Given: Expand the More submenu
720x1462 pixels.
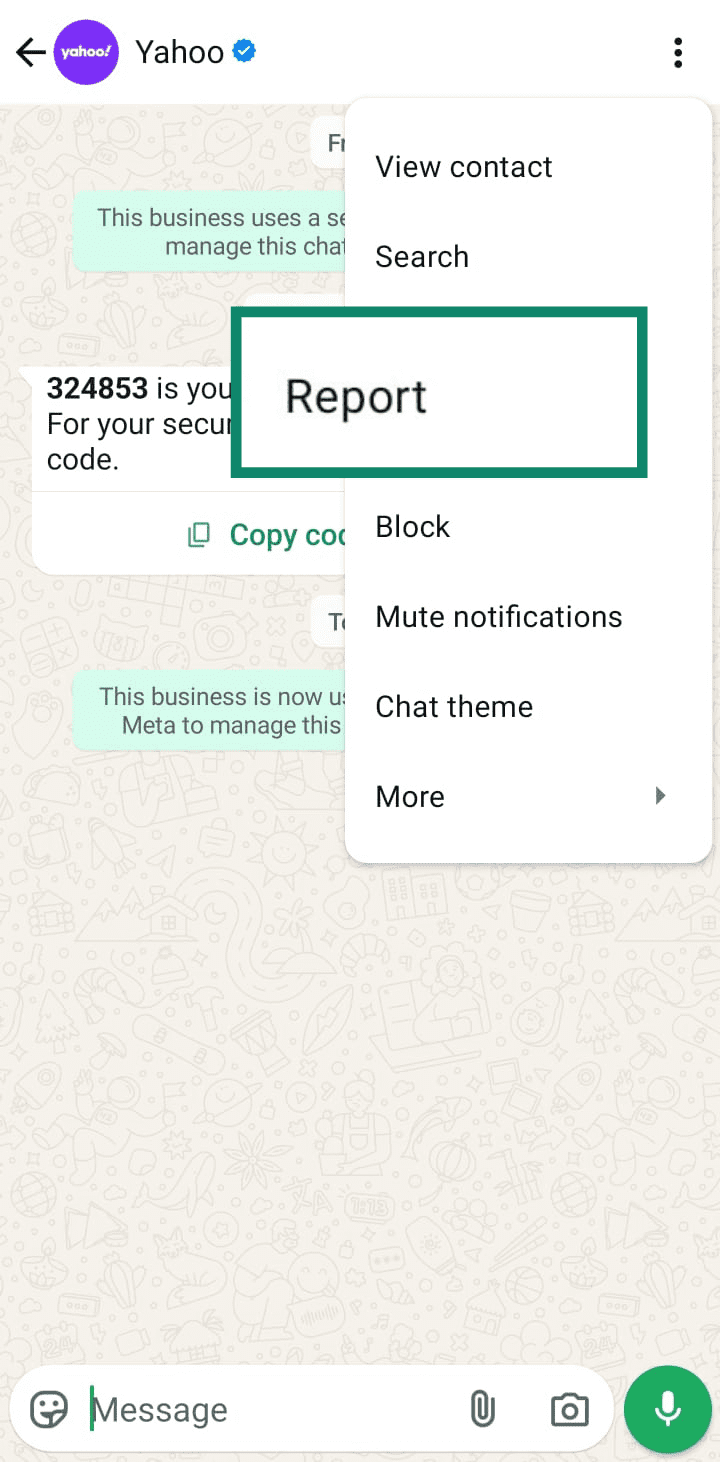Looking at the screenshot, I should [x=409, y=796].
